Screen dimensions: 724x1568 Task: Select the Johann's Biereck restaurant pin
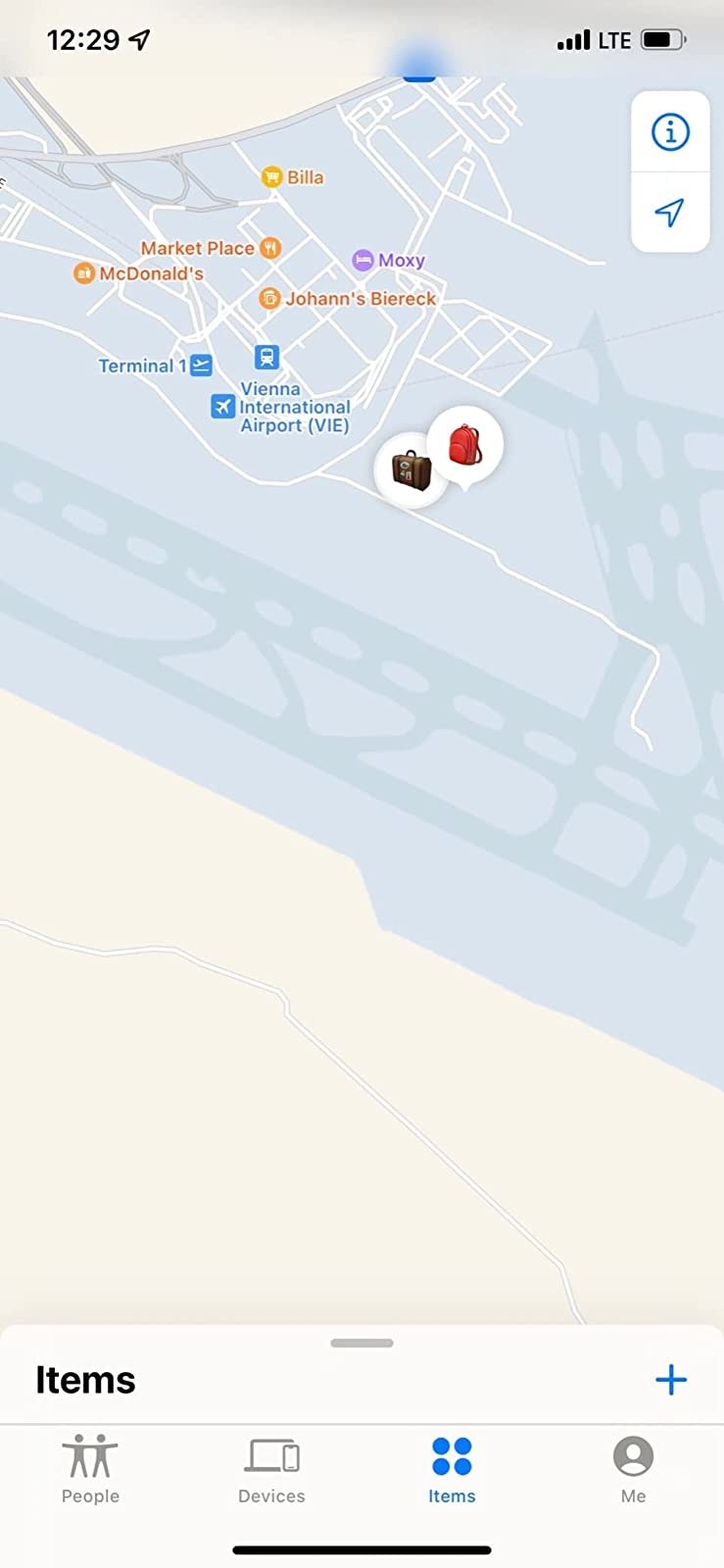click(268, 298)
